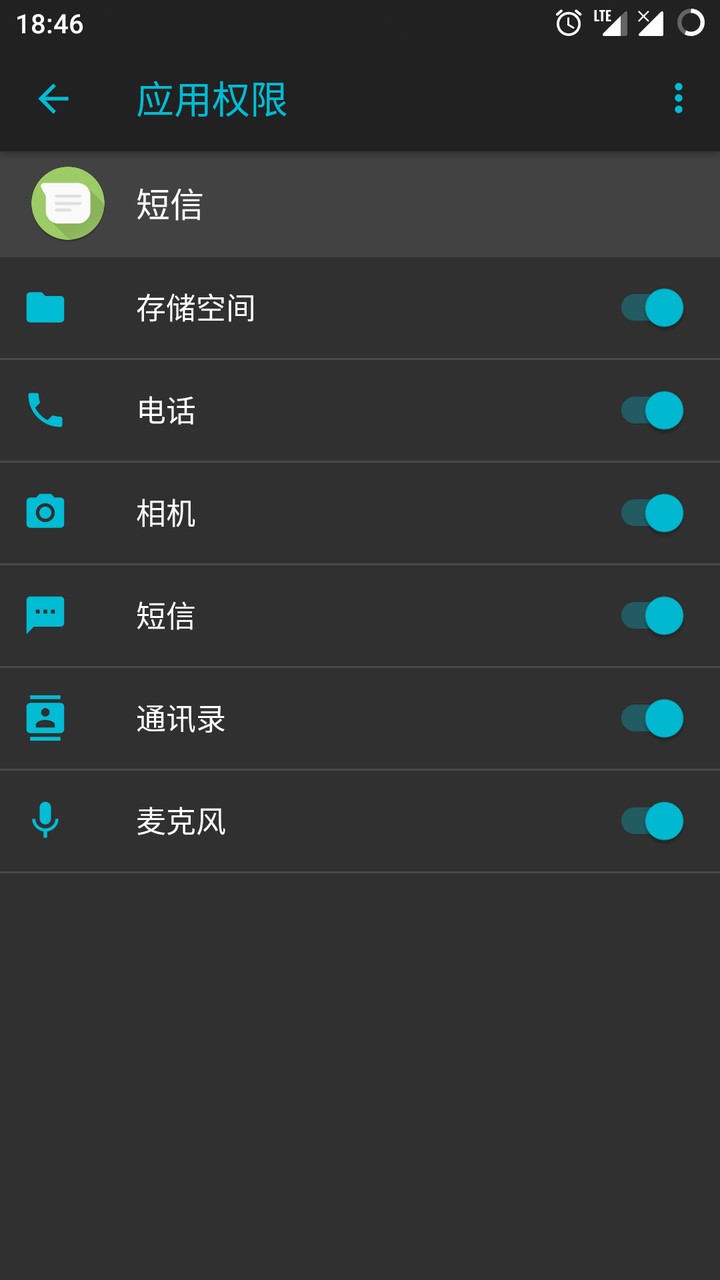Viewport: 720px width, 1280px height.
Task: Toggle 相机 permission off
Action: (x=652, y=513)
